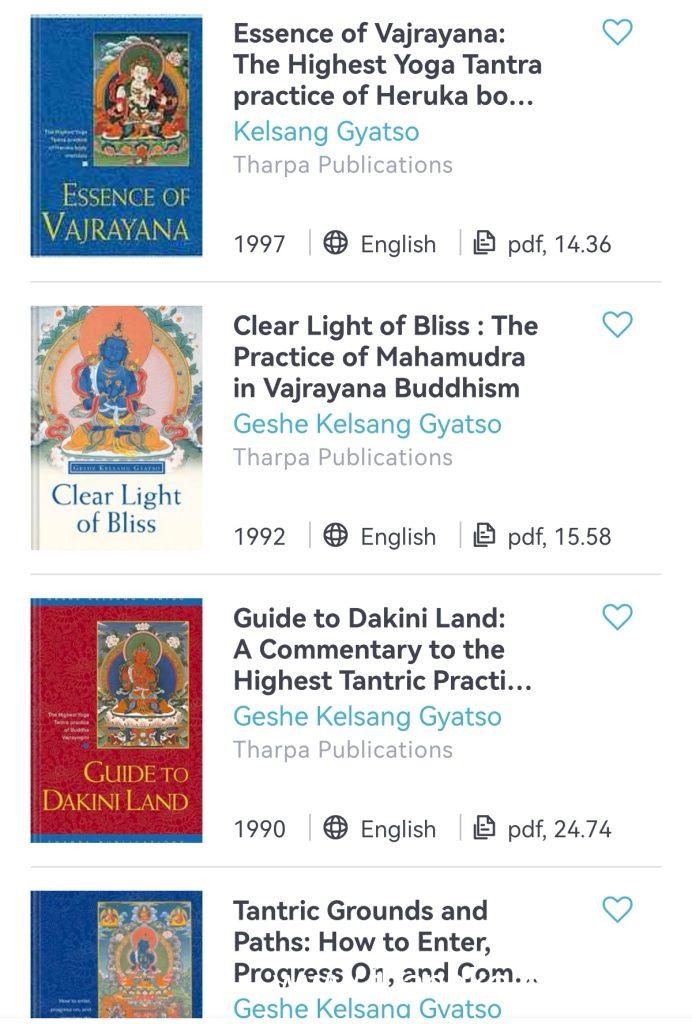Viewport: 692px width, 1024px height.
Task: Open author Geshe Kelsang Gyatso under Guide to Dakini Land
Action: (x=367, y=716)
